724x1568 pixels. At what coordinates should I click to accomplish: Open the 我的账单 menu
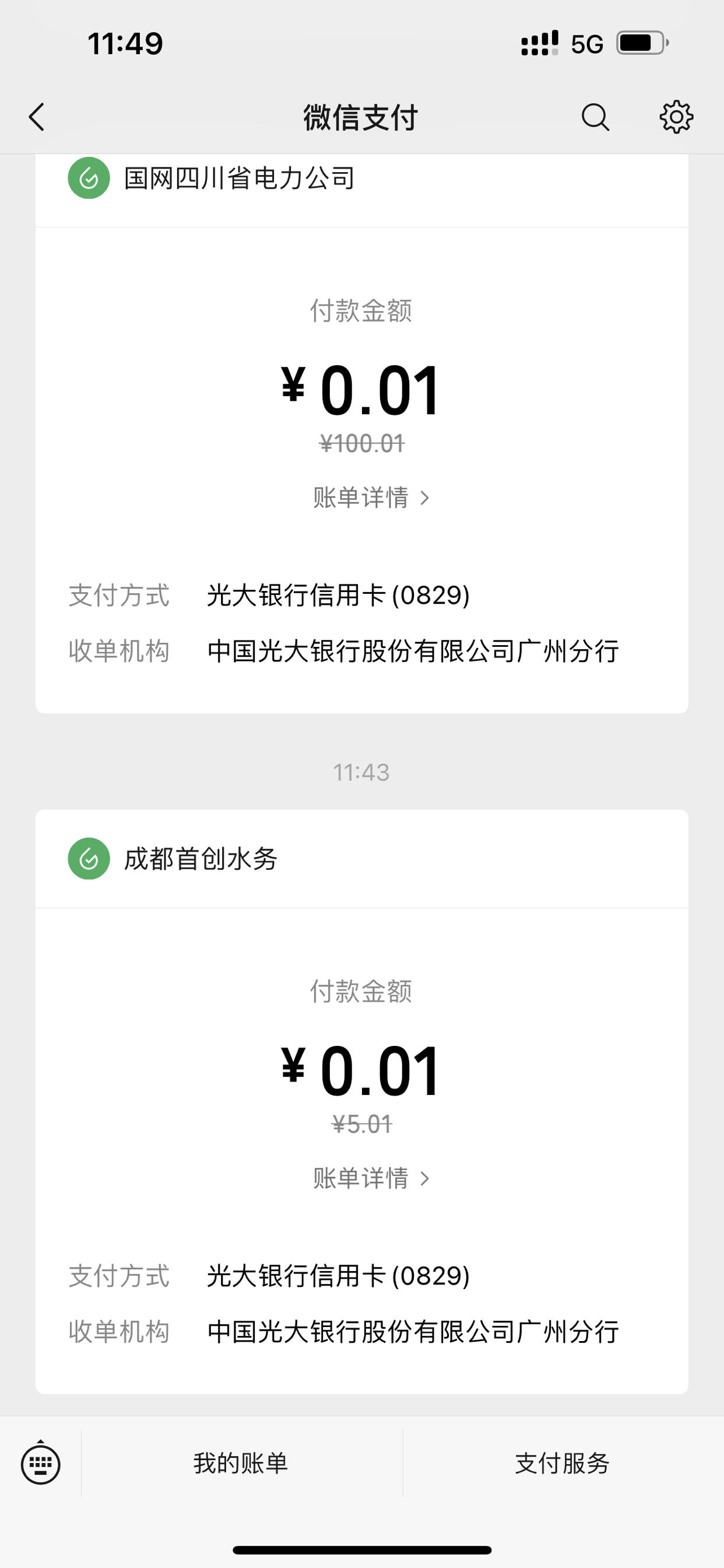pyautogui.click(x=241, y=1464)
